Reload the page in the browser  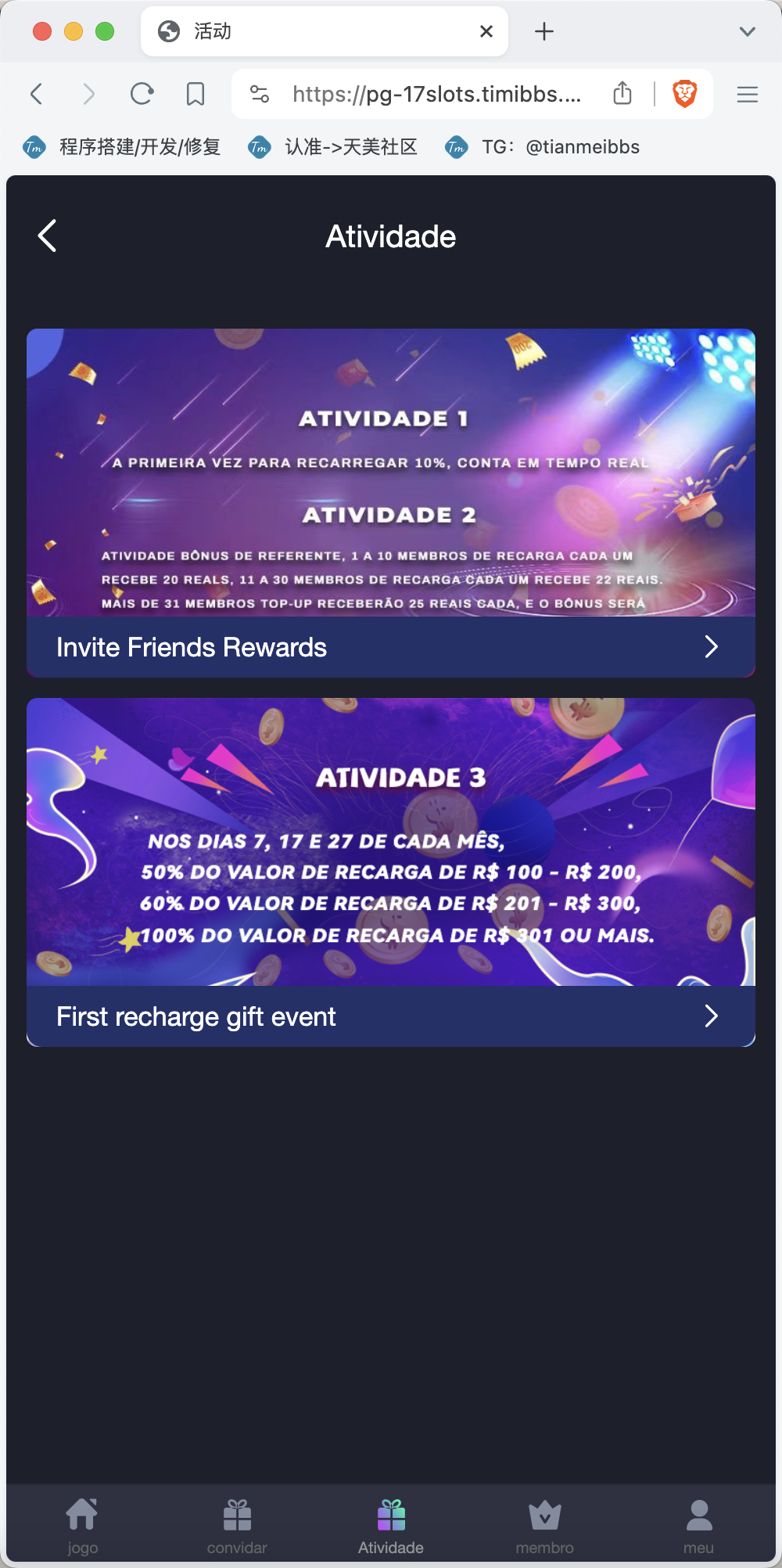142,95
